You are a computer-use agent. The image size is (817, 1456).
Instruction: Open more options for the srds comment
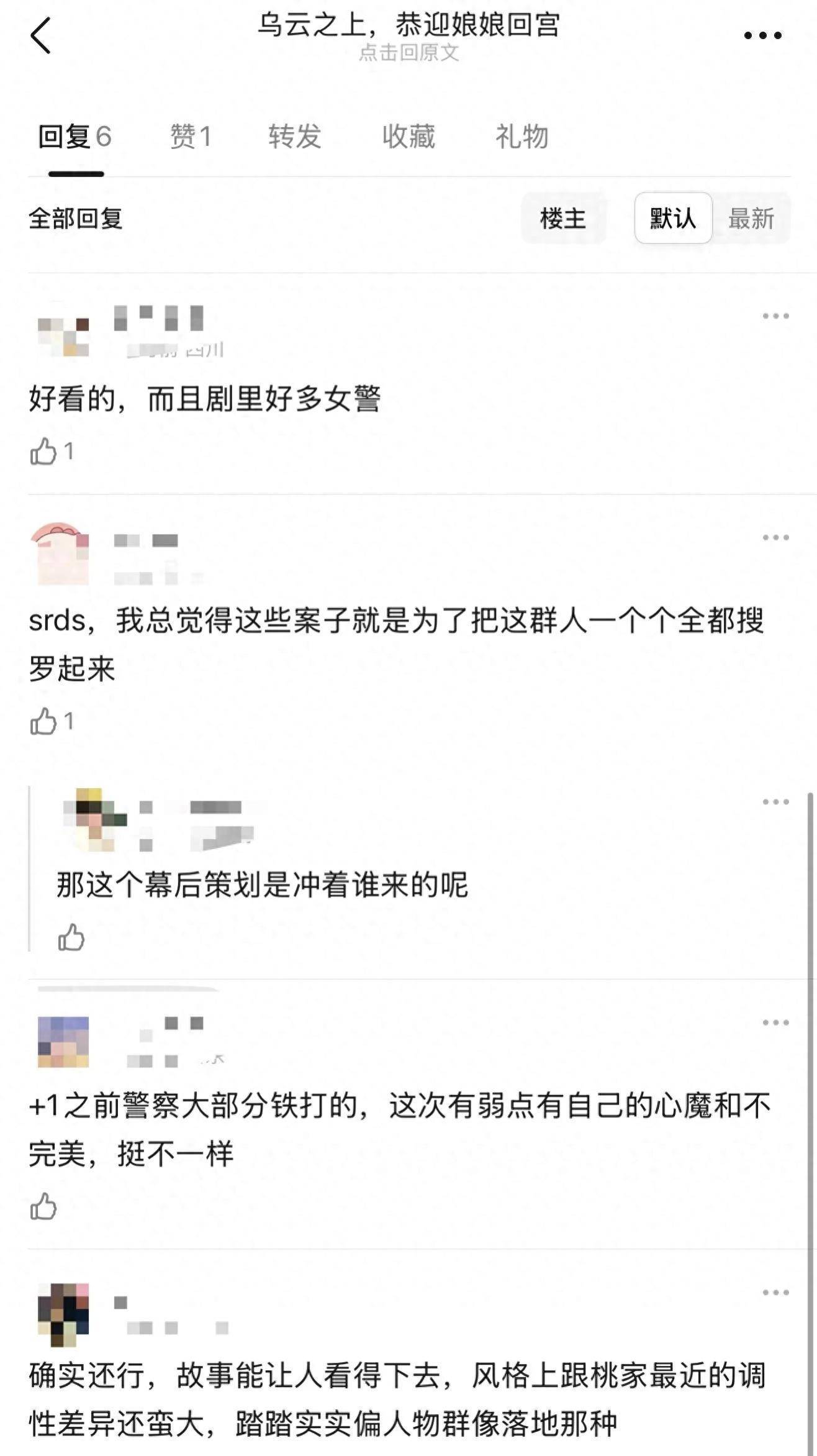tap(775, 537)
